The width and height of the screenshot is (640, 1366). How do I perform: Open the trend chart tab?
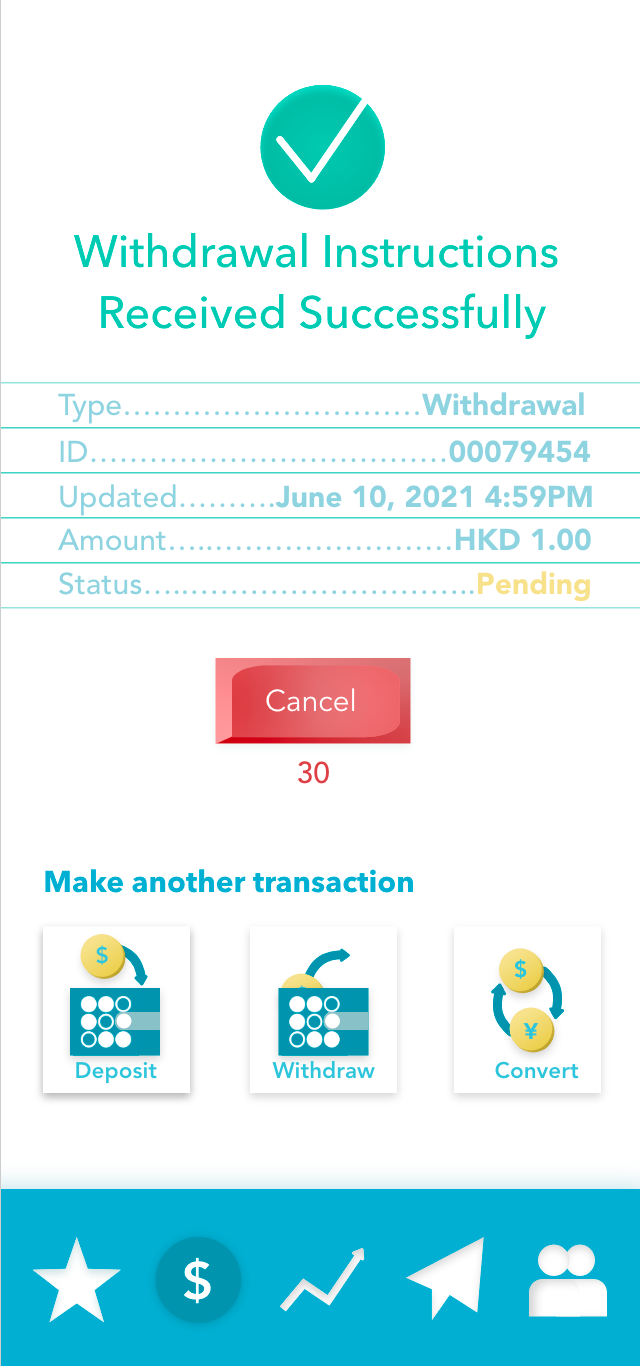323,1280
